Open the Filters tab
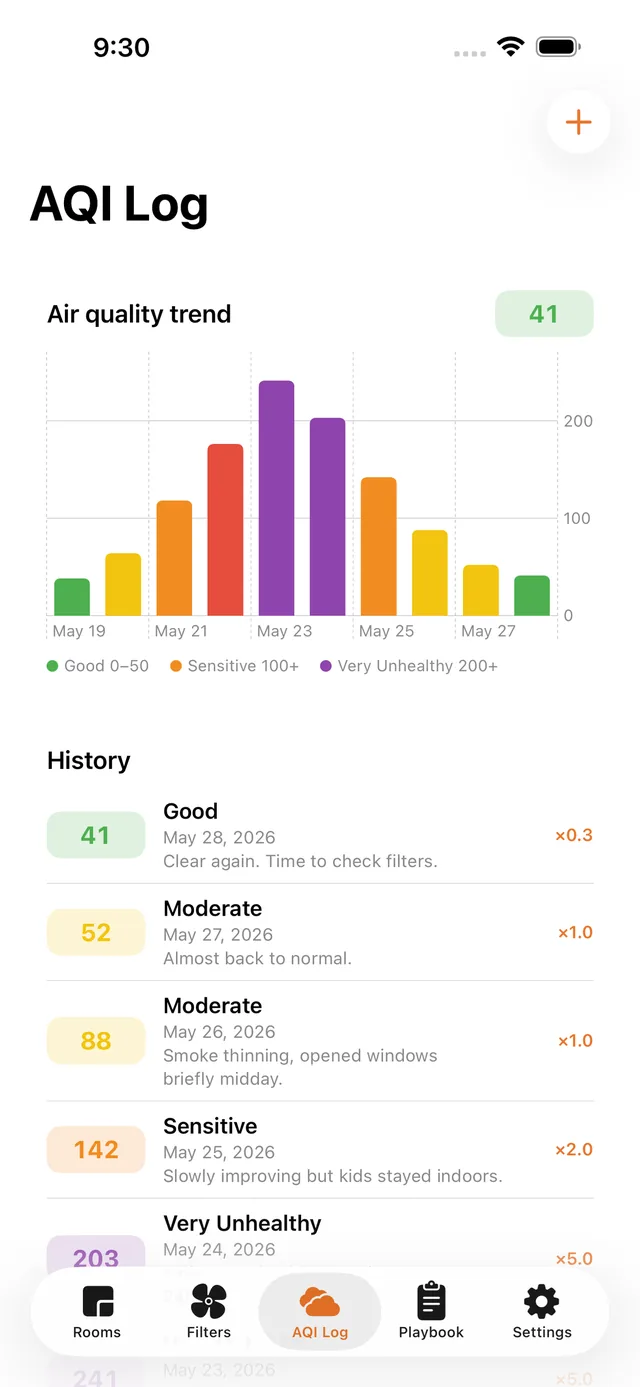The width and height of the screenshot is (640, 1387). coord(208,1312)
